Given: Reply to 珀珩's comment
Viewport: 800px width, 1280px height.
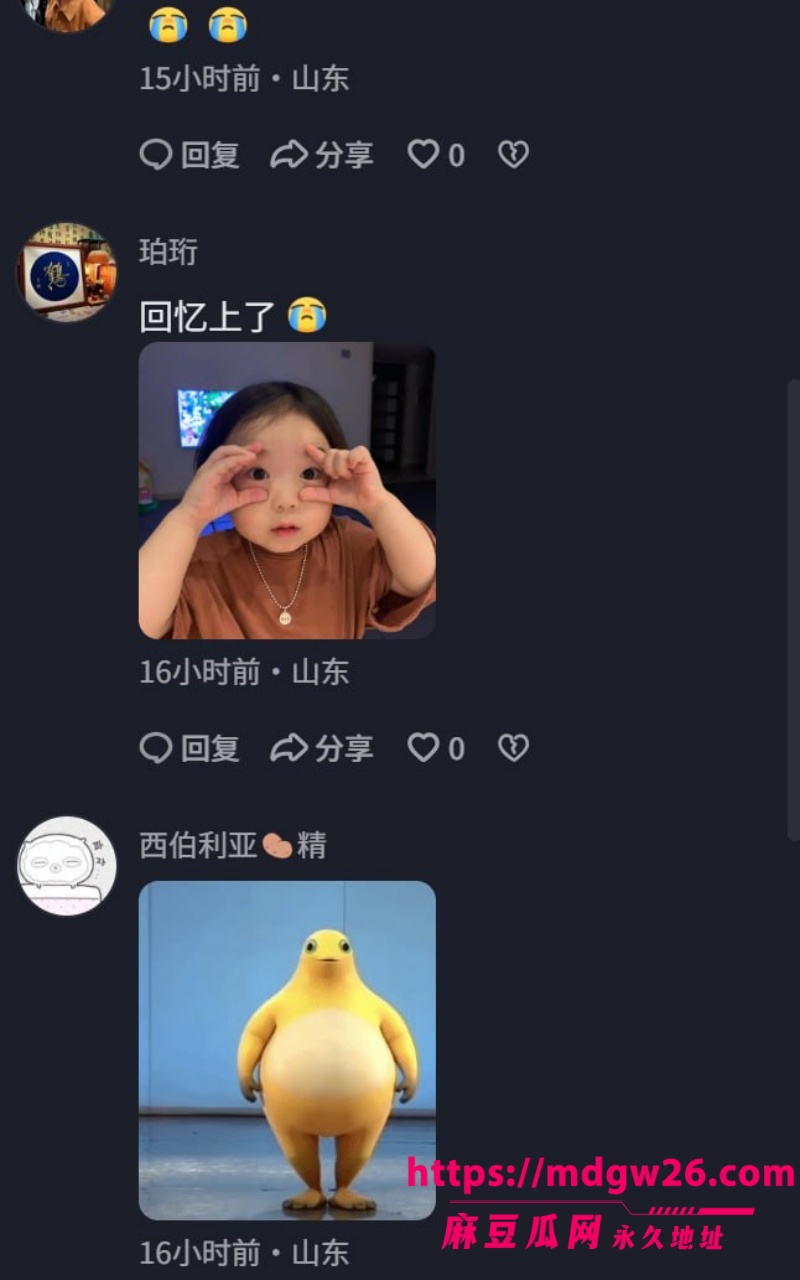Looking at the screenshot, I should [x=189, y=748].
